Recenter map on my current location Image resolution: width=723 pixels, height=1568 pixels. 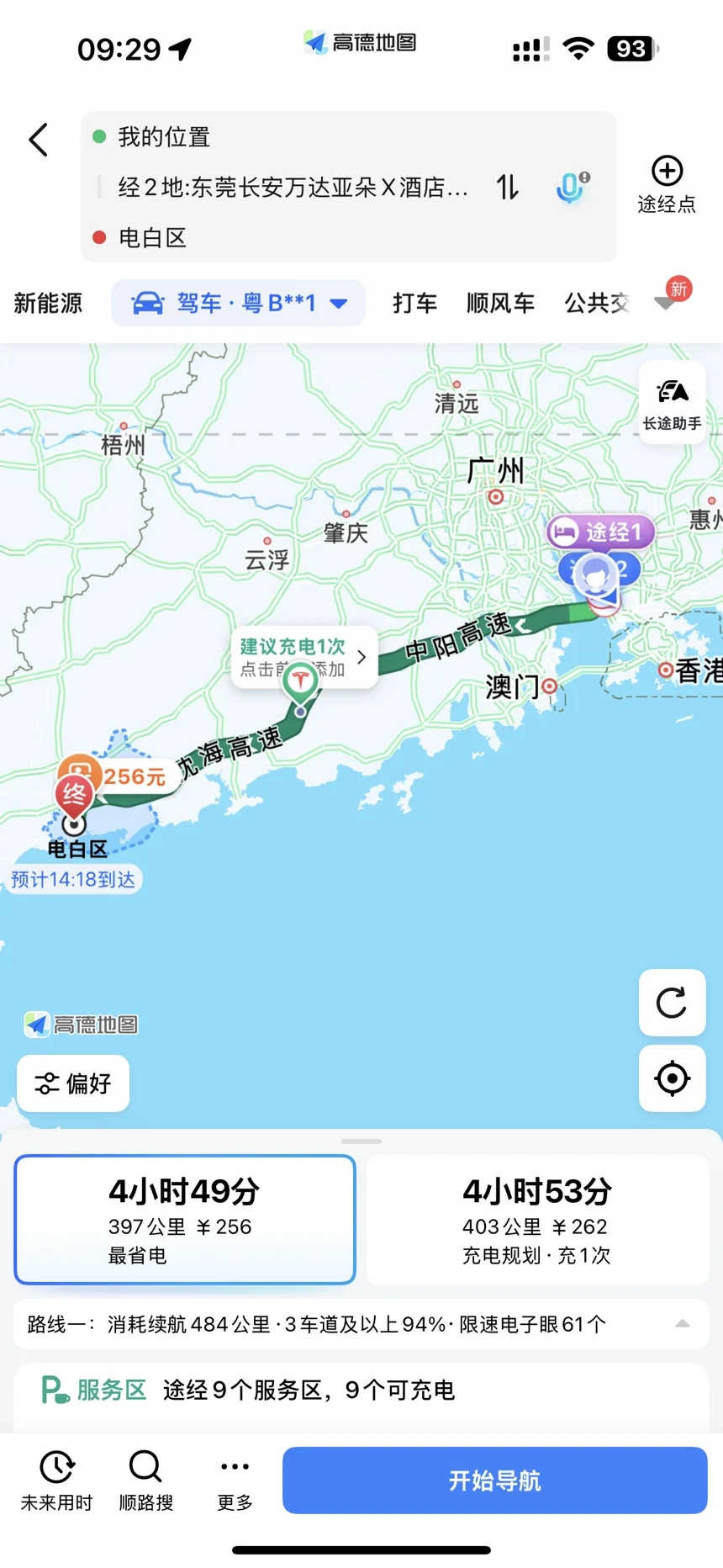point(672,1078)
